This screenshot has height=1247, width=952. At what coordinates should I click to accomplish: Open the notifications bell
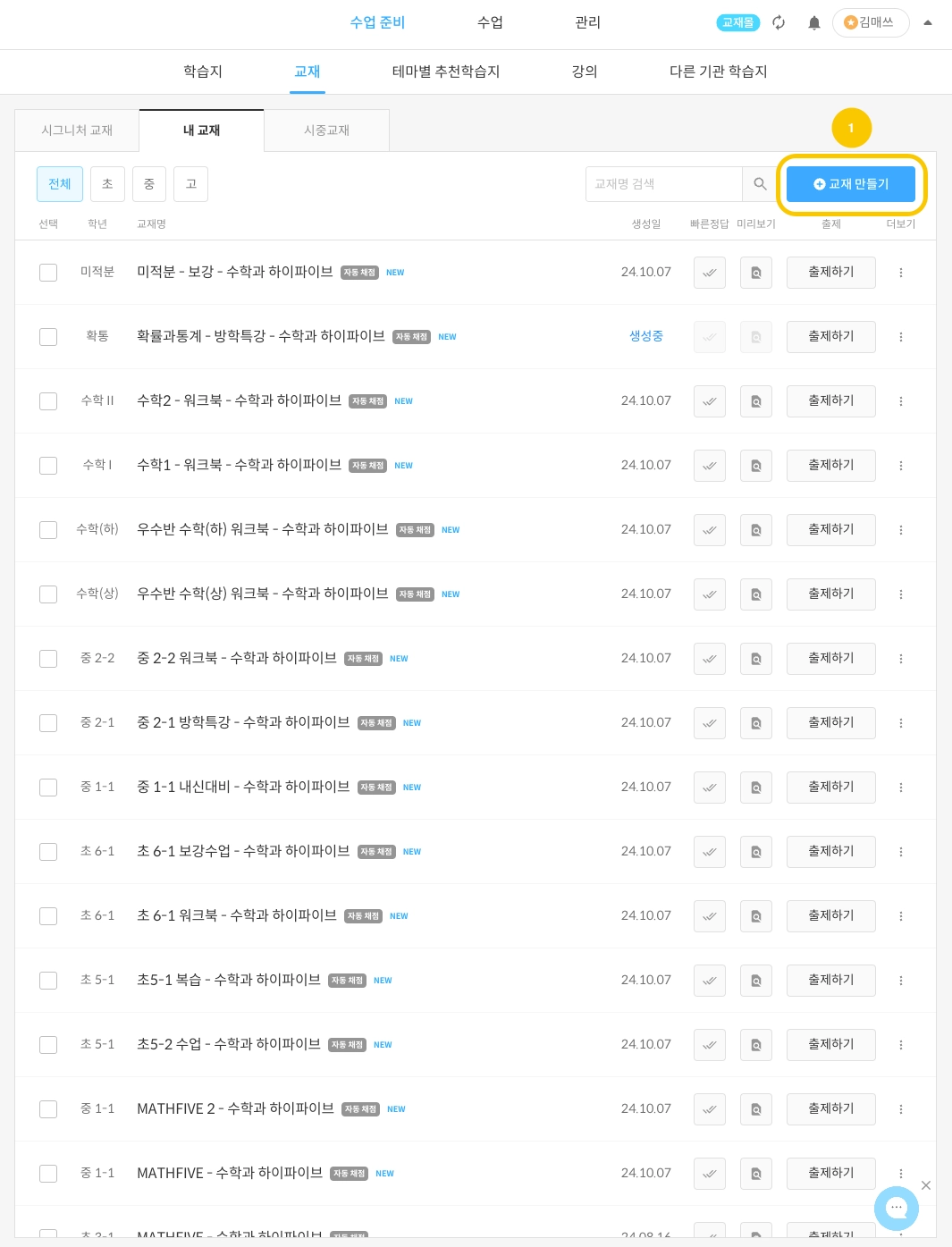(813, 22)
